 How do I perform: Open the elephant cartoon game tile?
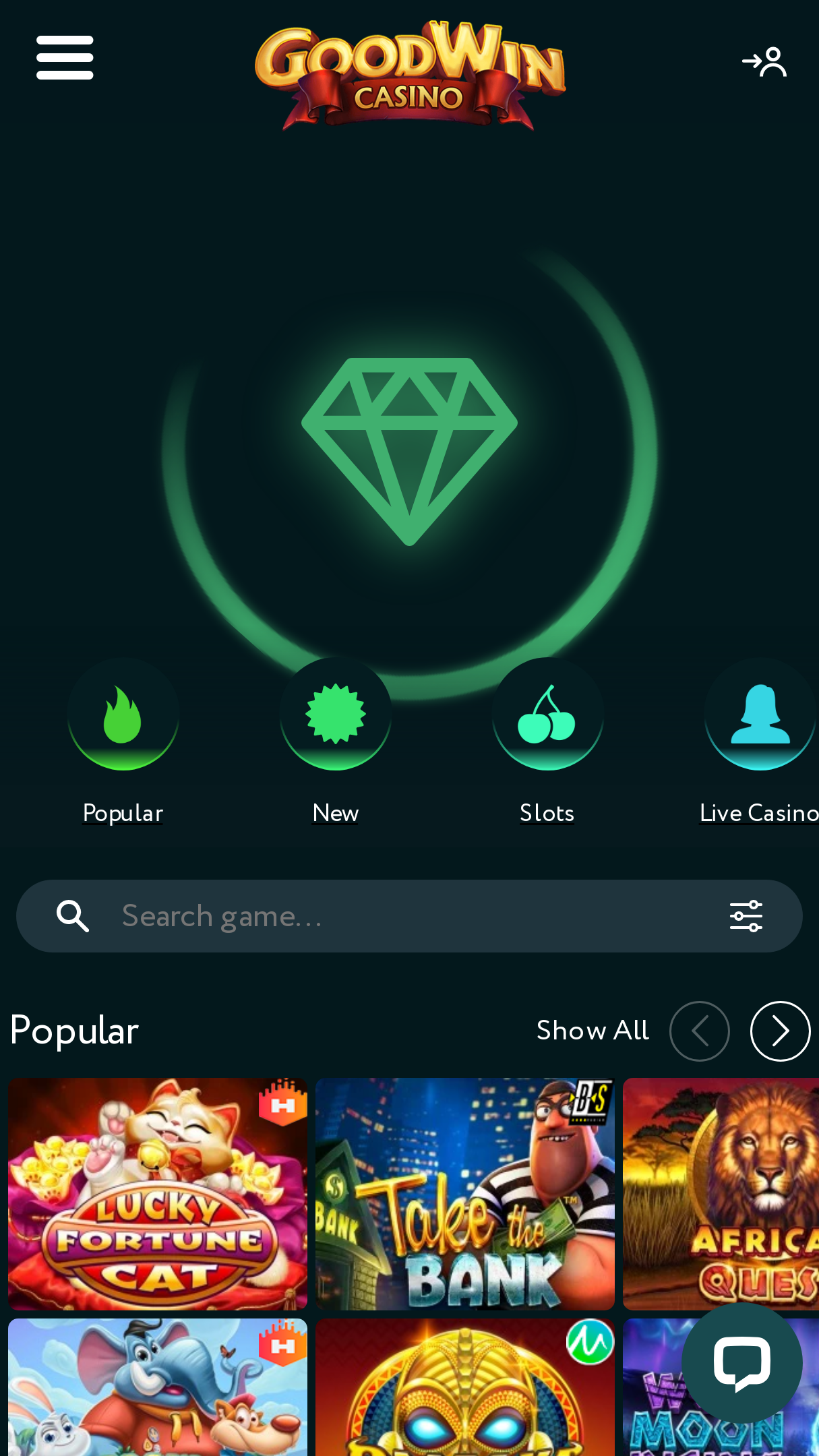point(158,1387)
